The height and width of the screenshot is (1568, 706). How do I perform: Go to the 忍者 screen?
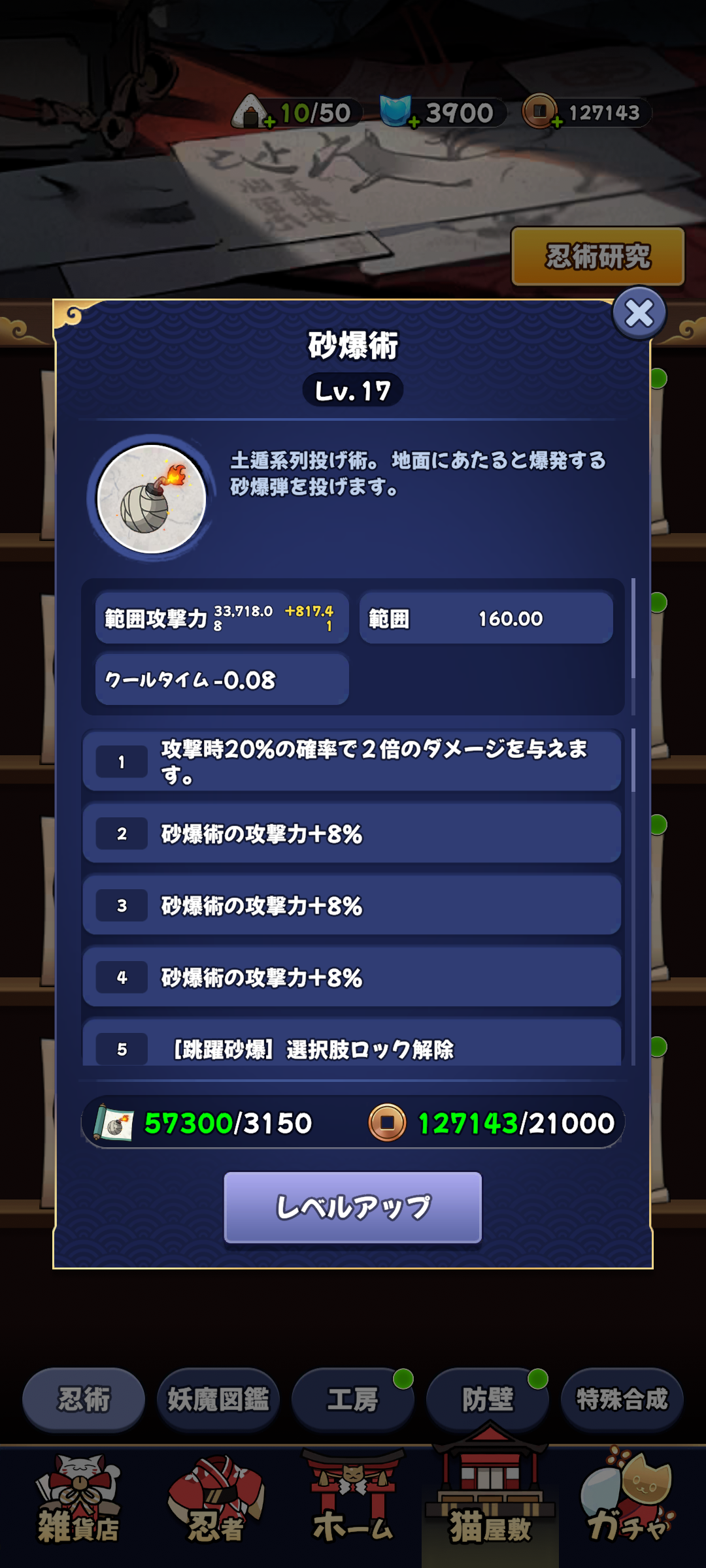pyautogui.click(x=216, y=1503)
